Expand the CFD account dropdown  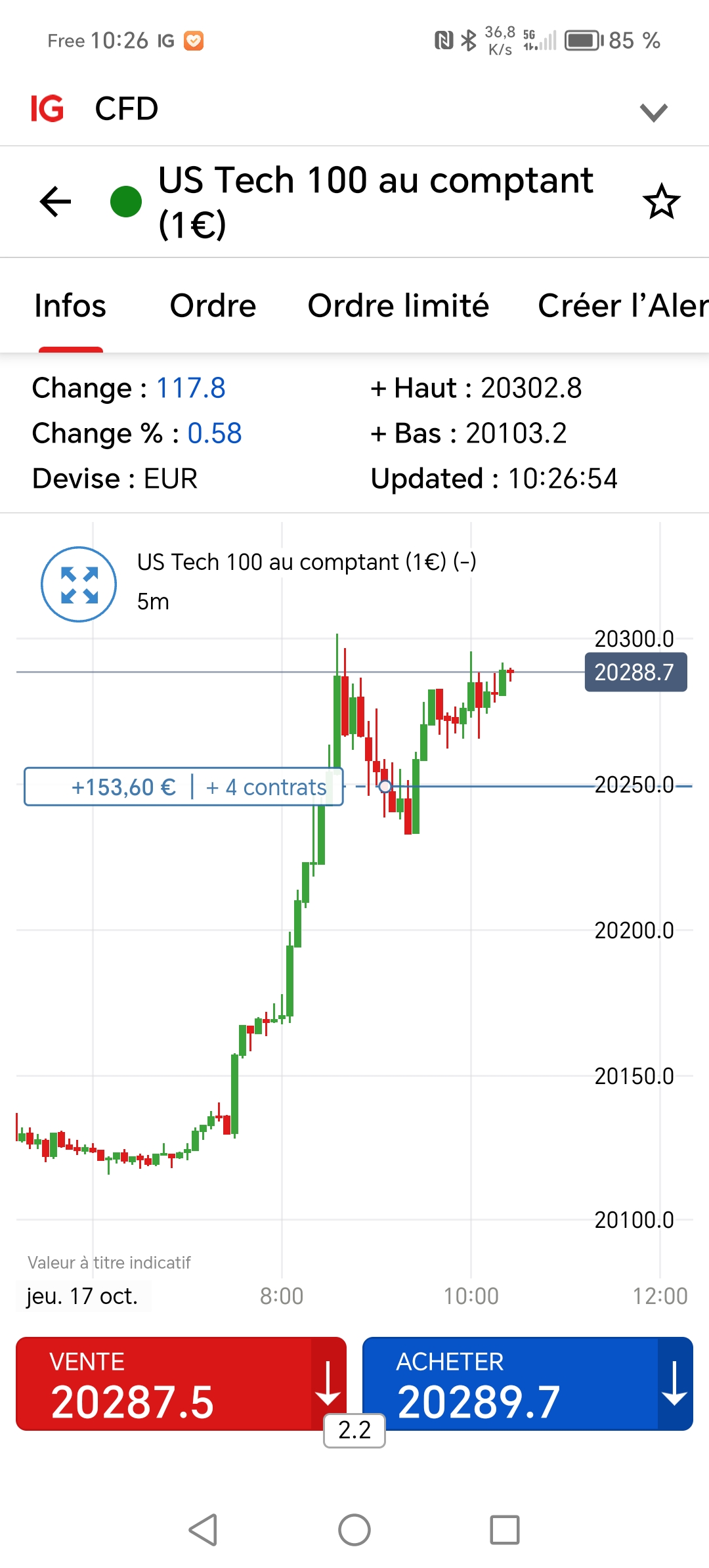coord(653,112)
